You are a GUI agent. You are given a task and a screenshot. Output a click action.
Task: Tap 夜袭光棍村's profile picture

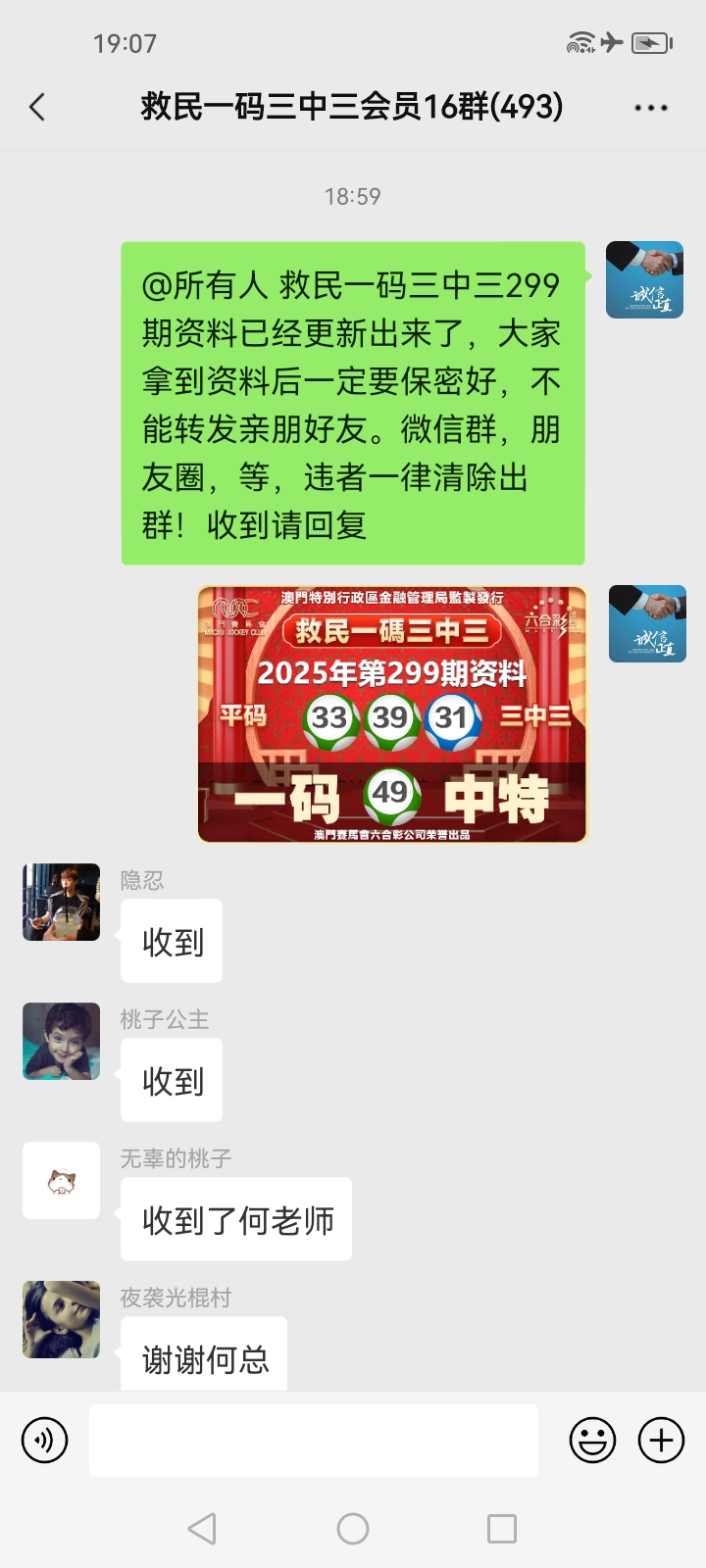pyautogui.click(x=62, y=1319)
